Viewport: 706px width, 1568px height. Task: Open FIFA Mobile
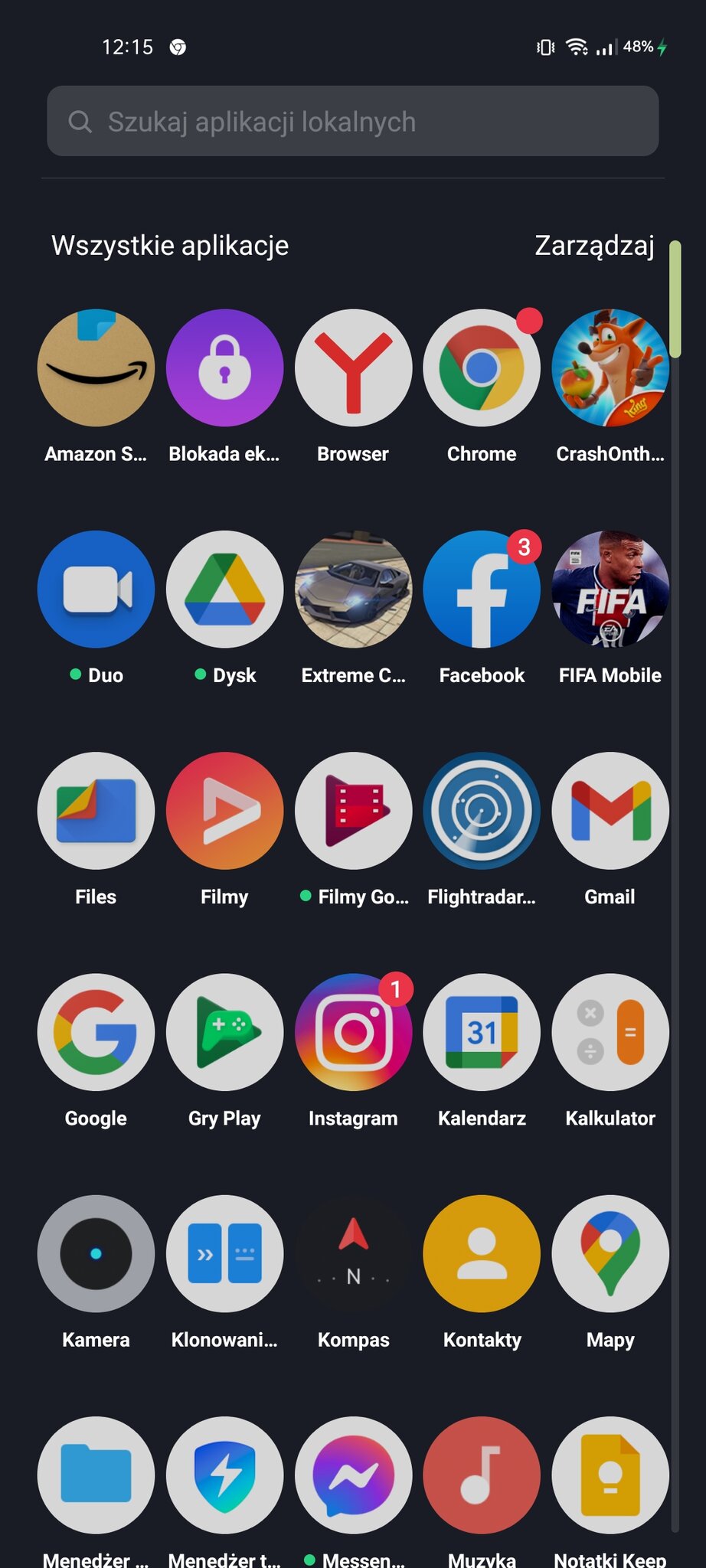click(x=610, y=590)
